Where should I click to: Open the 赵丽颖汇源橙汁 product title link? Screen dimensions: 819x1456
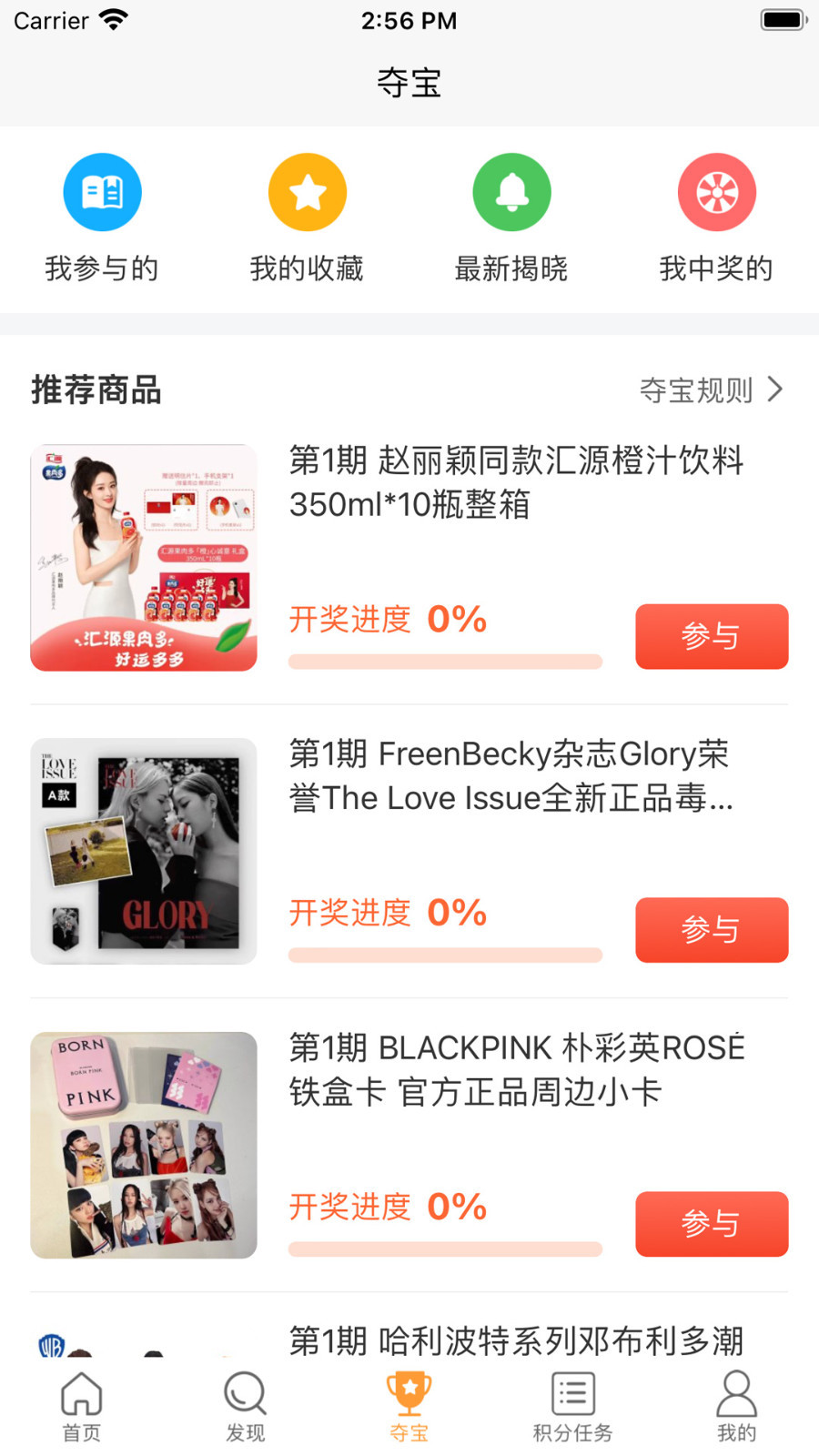coord(516,482)
